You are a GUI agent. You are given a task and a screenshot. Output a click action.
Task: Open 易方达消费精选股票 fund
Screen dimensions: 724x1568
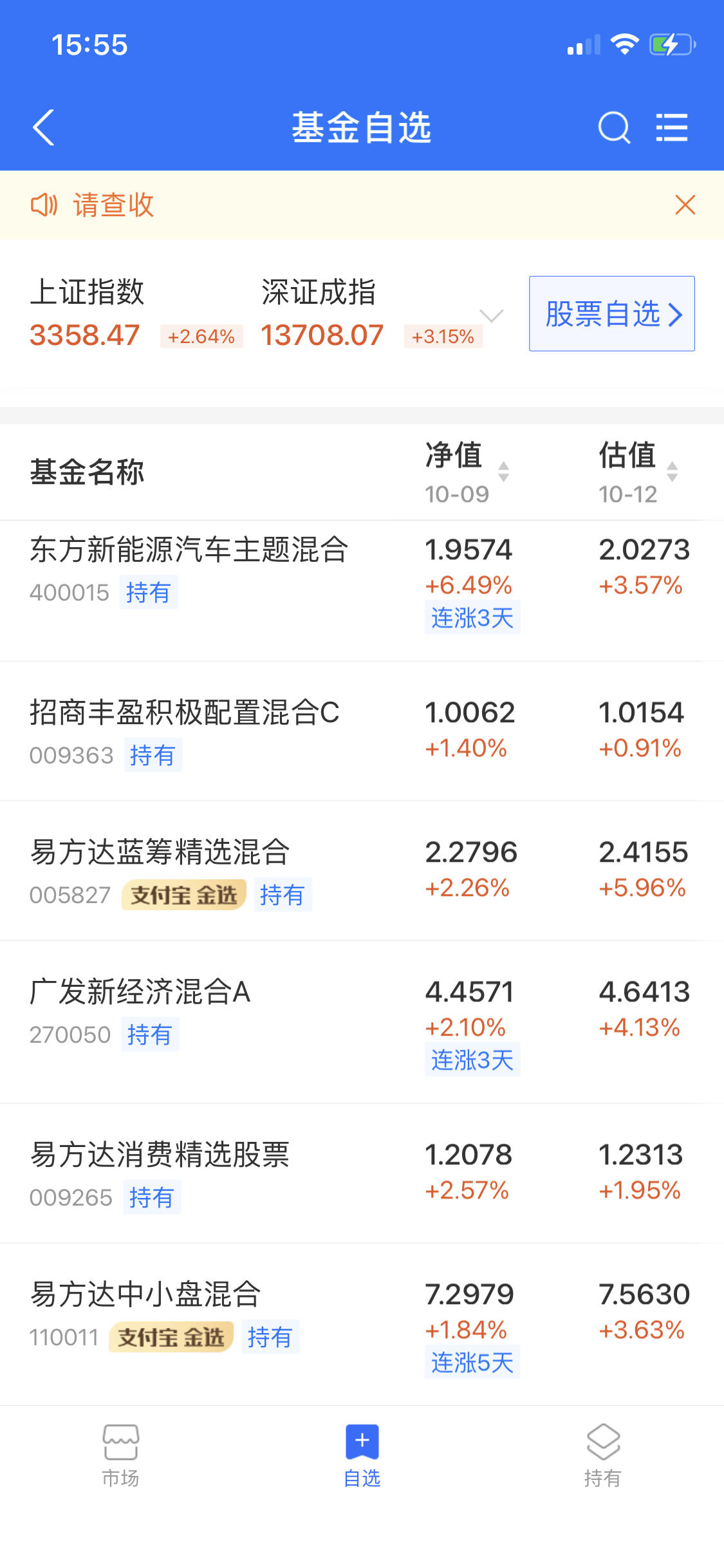pos(362,1173)
